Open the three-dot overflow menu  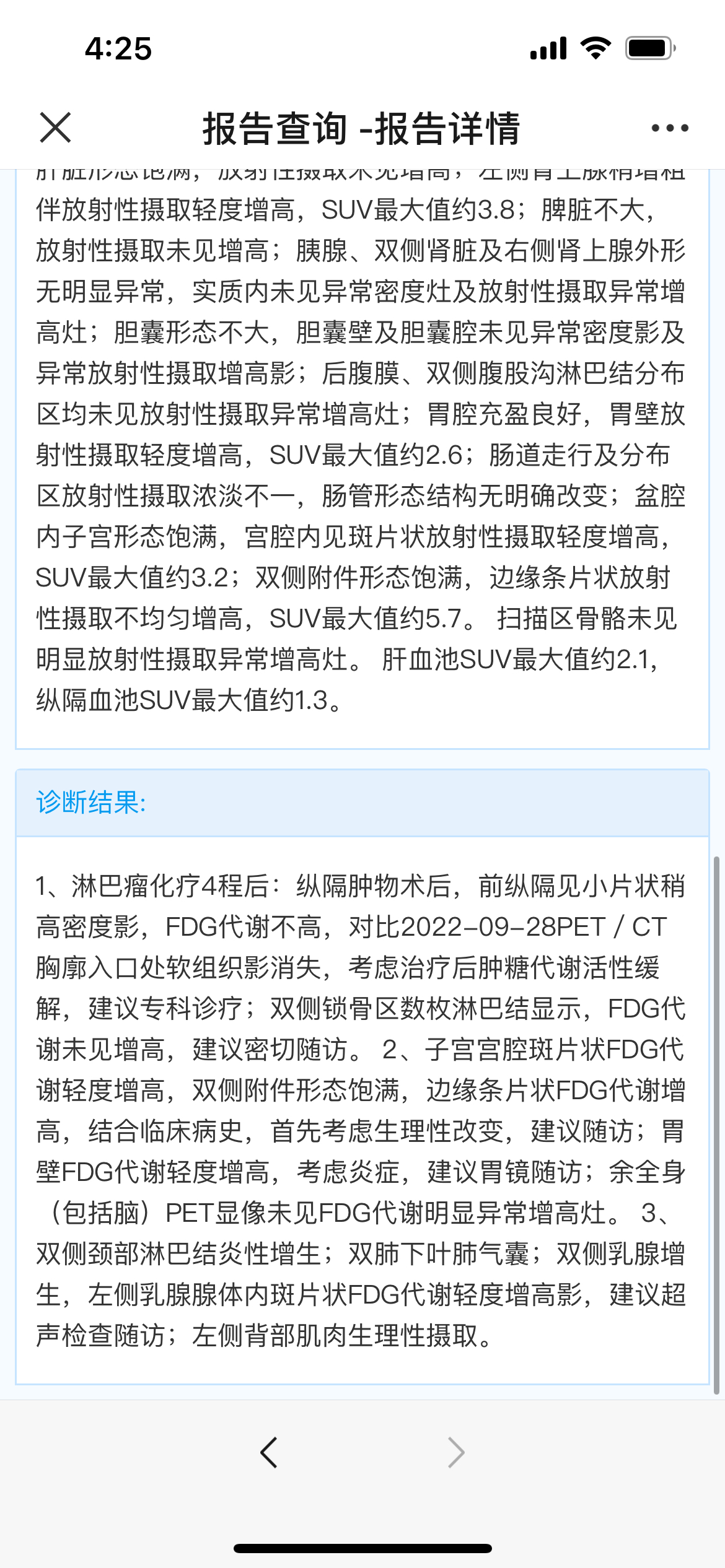click(670, 128)
